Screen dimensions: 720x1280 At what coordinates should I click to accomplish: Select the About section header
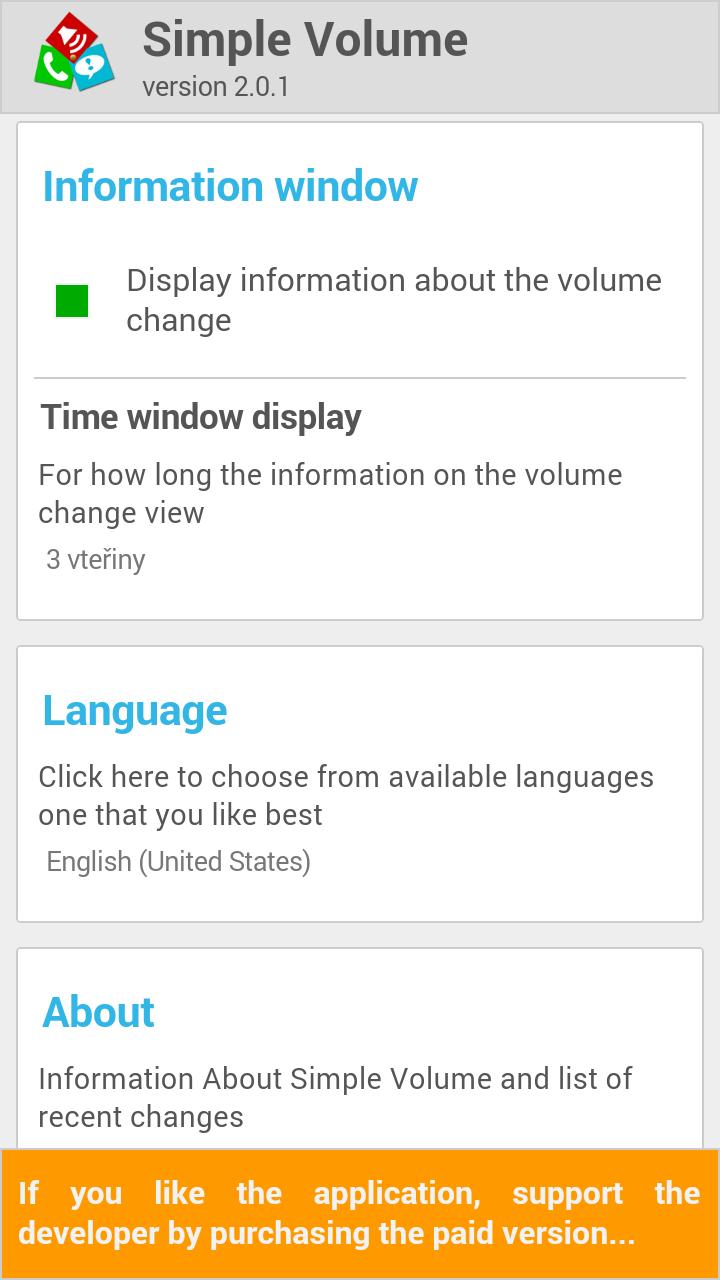coord(96,1012)
